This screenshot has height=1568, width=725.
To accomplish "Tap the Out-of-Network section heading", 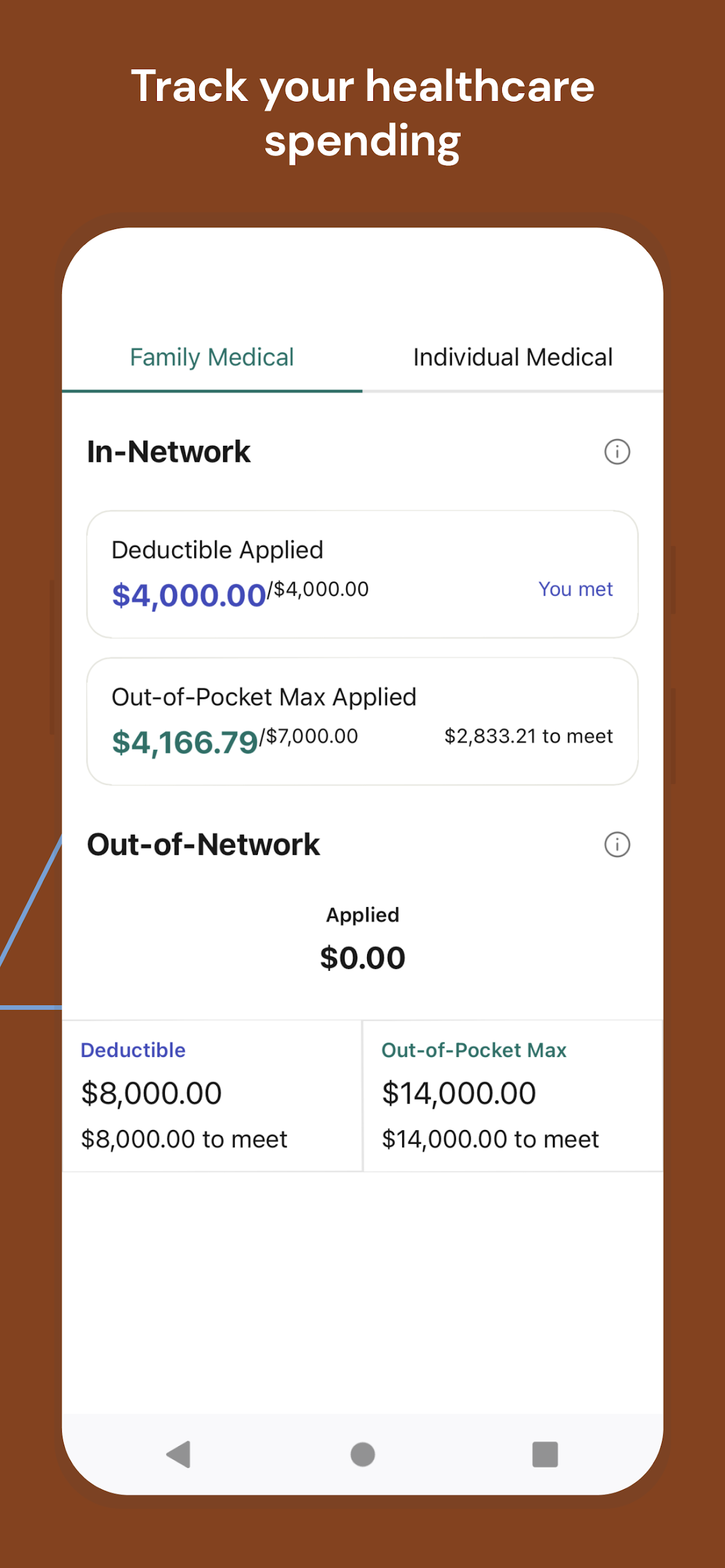I will pos(203,844).
